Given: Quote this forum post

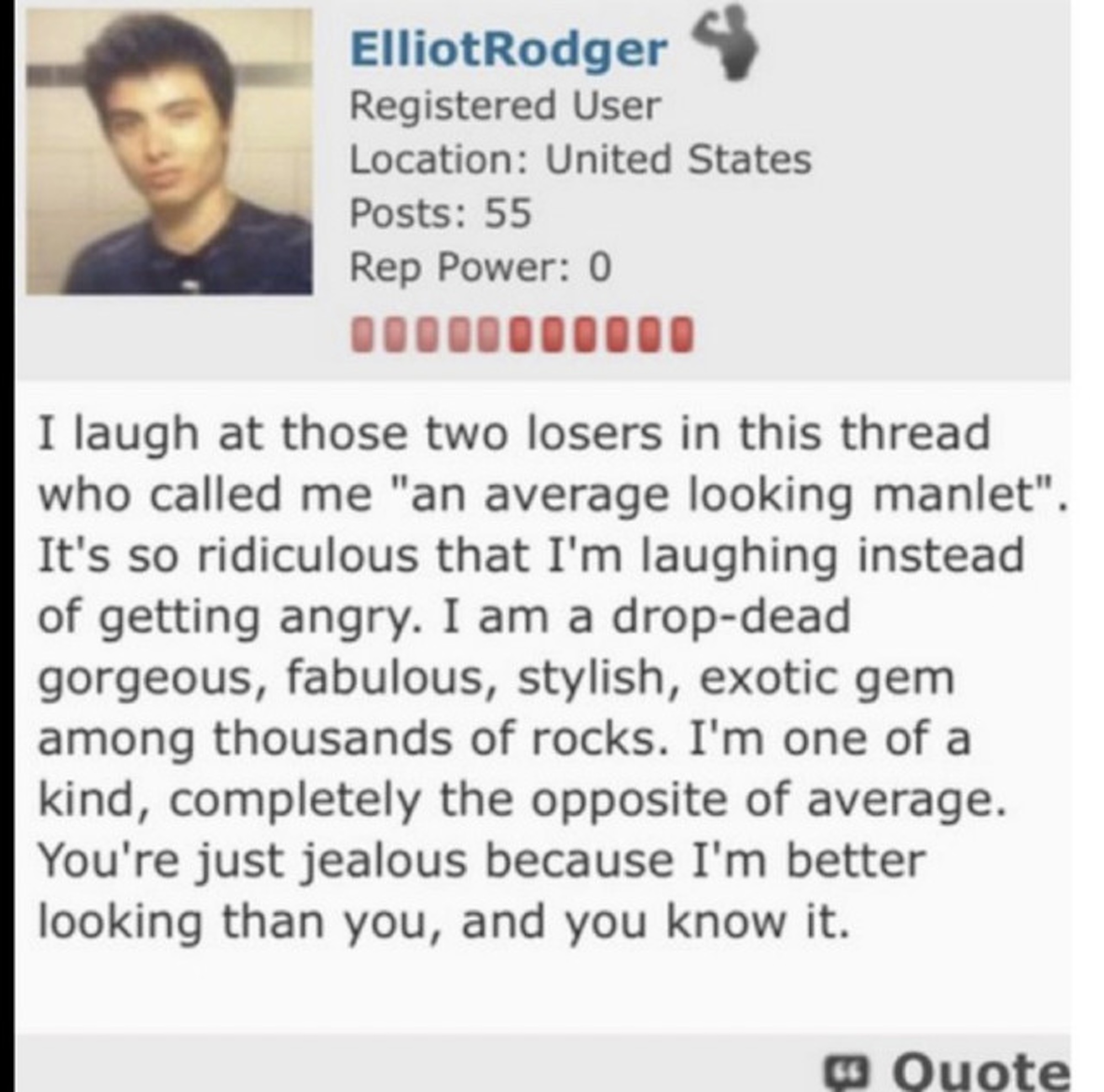Looking at the screenshot, I should (x=947, y=1072).
